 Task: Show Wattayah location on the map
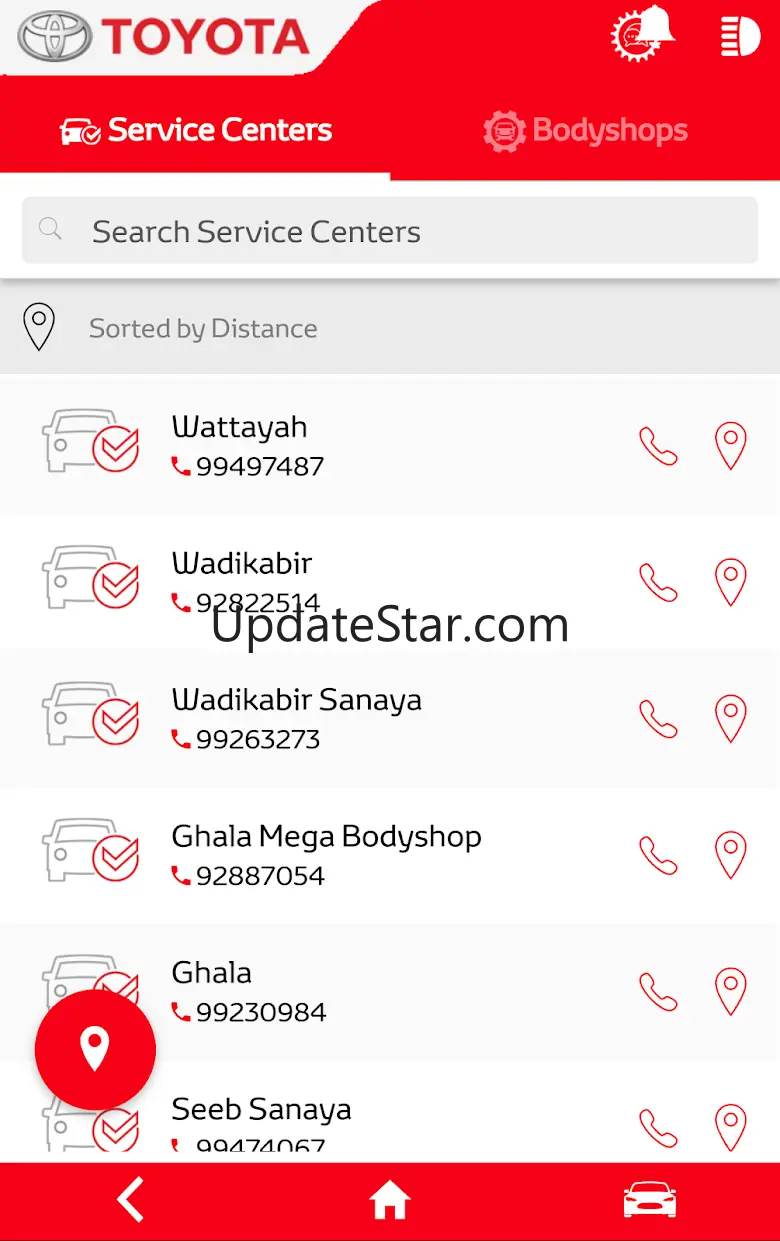731,446
